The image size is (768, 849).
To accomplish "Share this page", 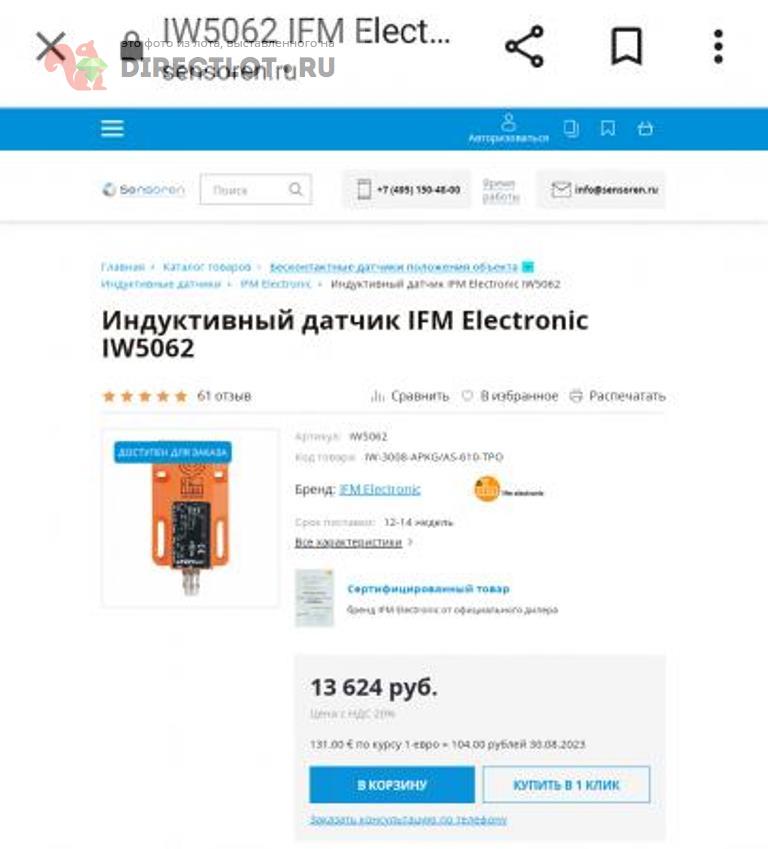I will coord(524,47).
